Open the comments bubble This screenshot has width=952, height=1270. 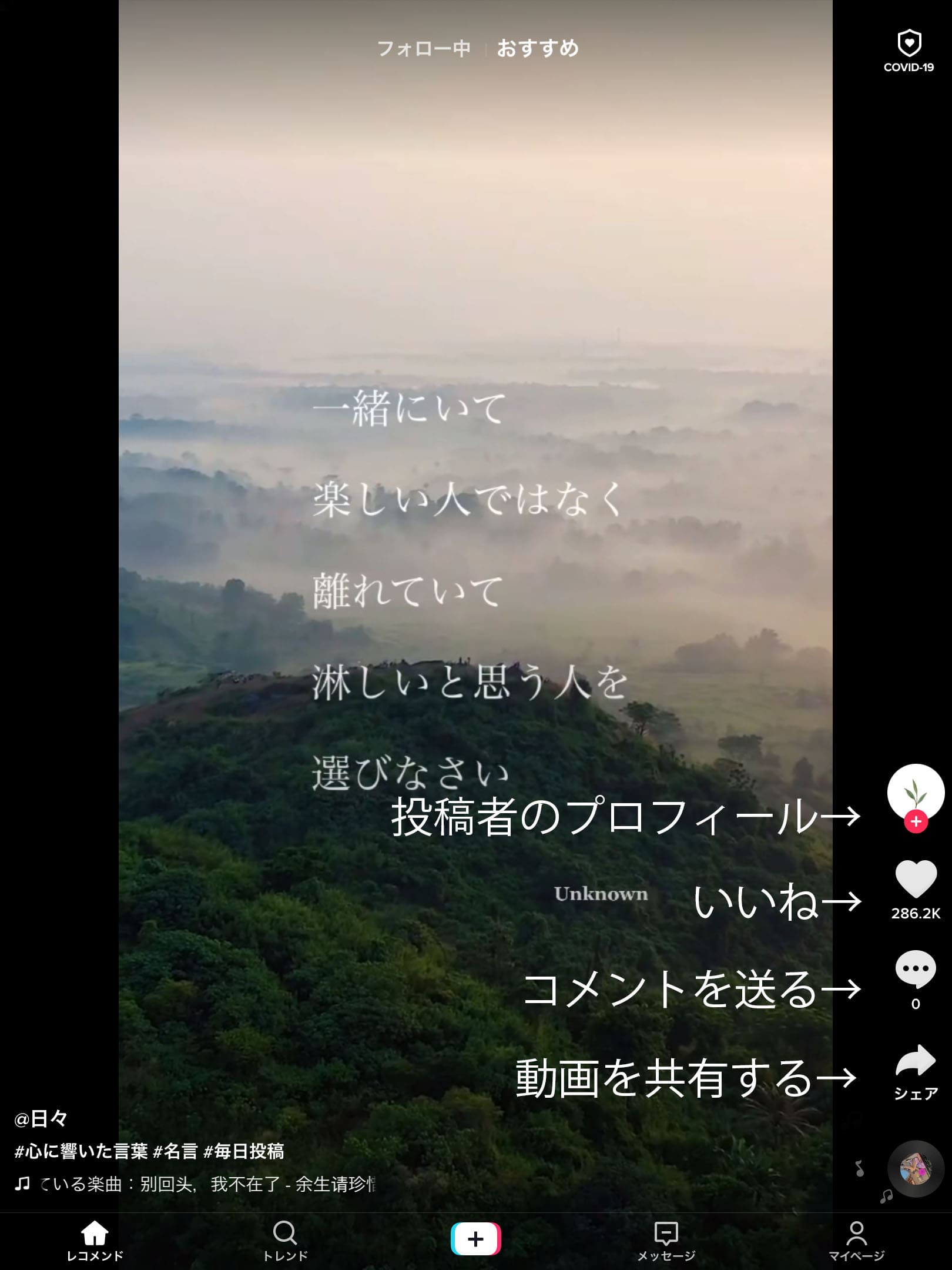915,969
